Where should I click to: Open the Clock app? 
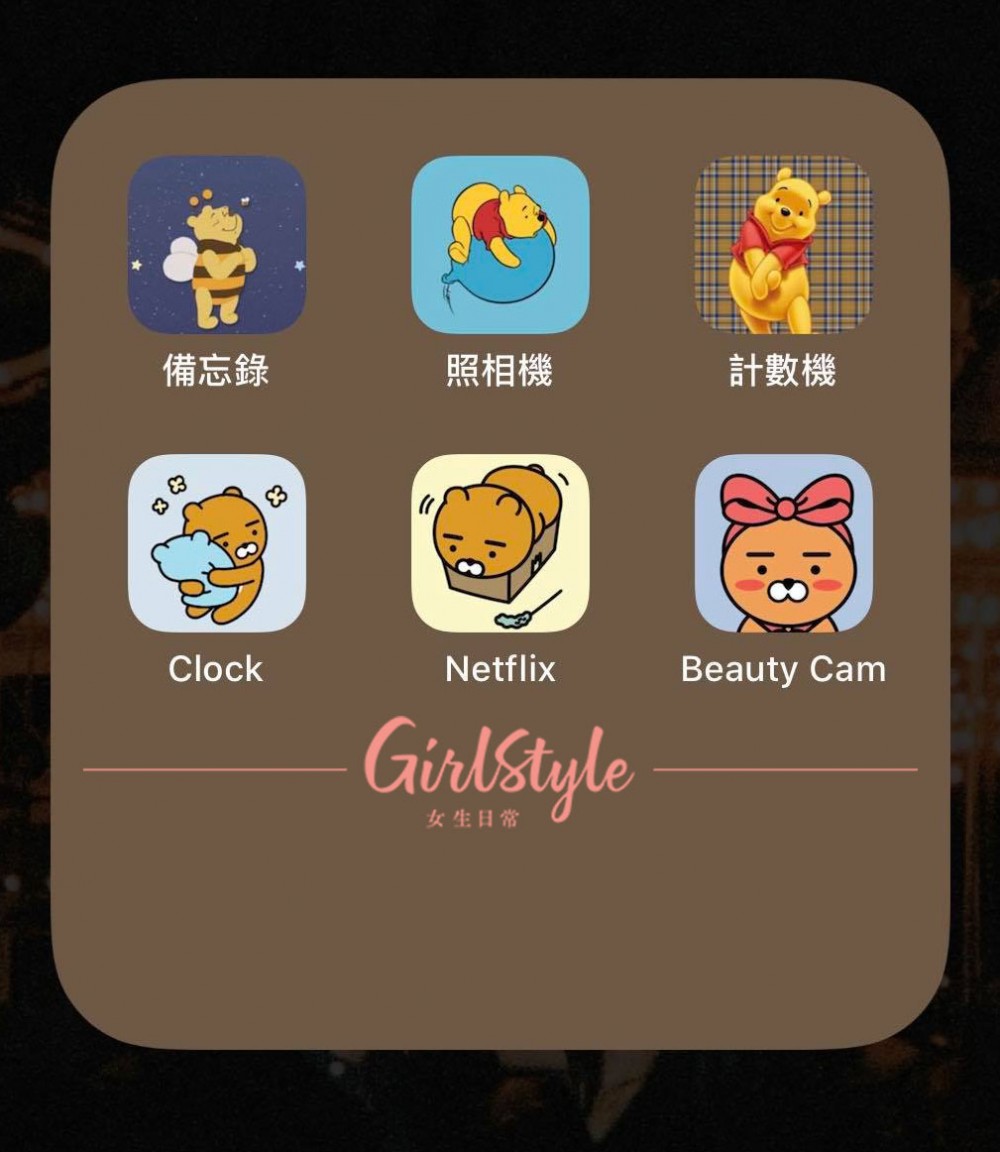(216, 543)
